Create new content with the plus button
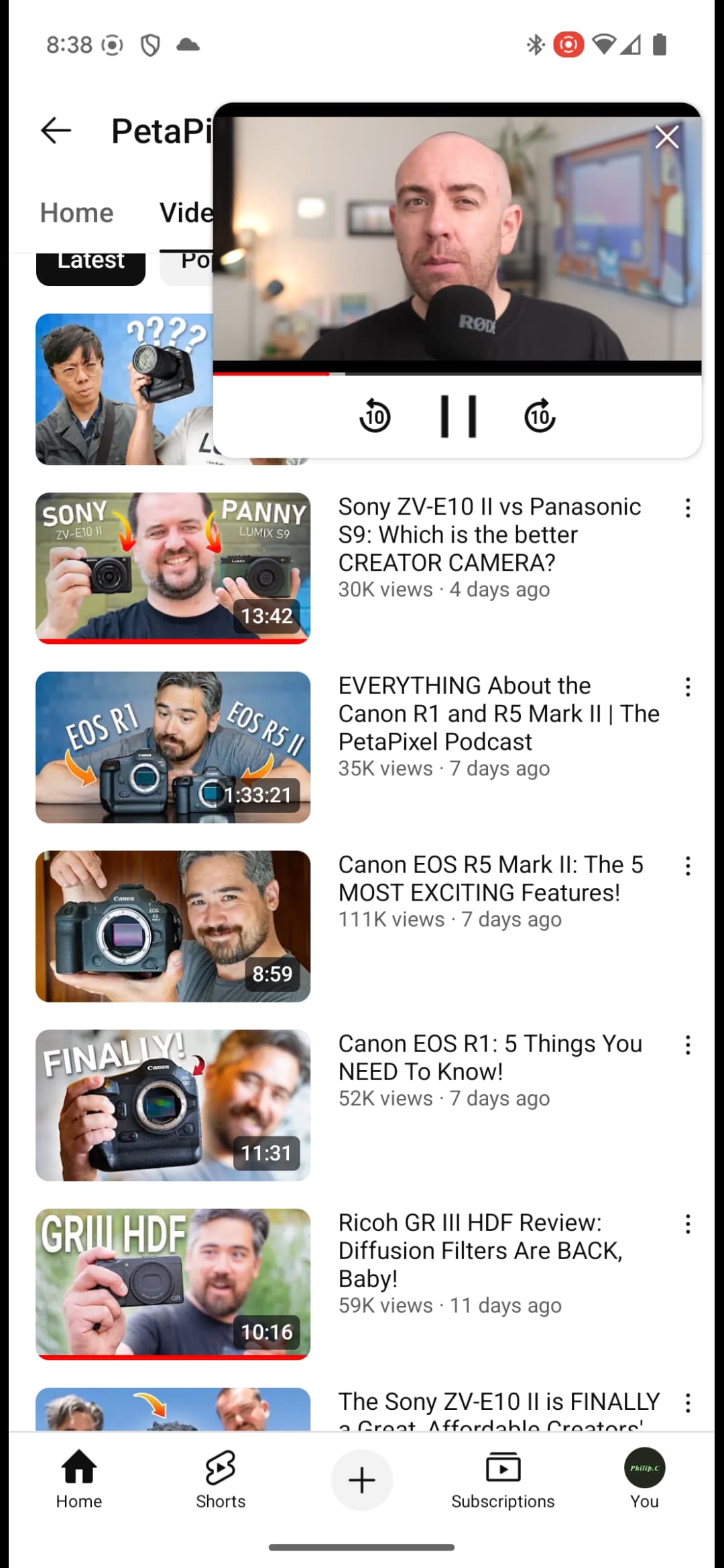Screen dimensions: 724x1568 pos(362,1480)
